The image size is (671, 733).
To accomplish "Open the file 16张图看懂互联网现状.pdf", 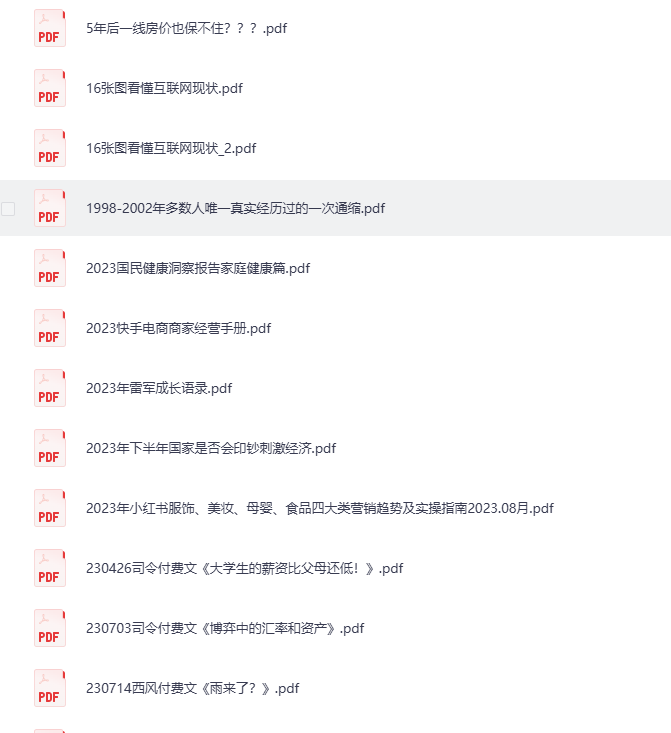I will 165,88.
